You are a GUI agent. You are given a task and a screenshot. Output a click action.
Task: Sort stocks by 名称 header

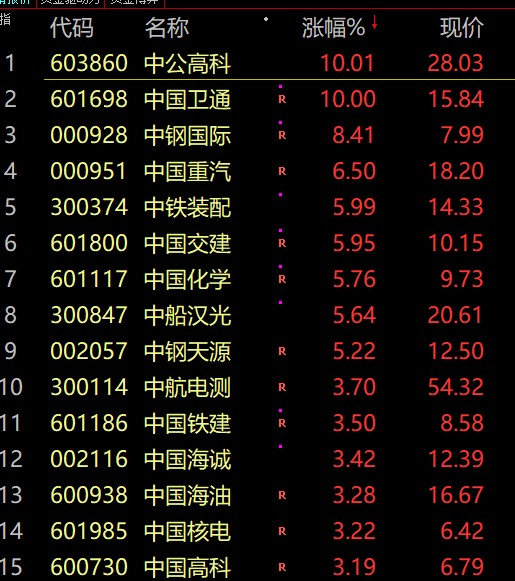(x=167, y=28)
